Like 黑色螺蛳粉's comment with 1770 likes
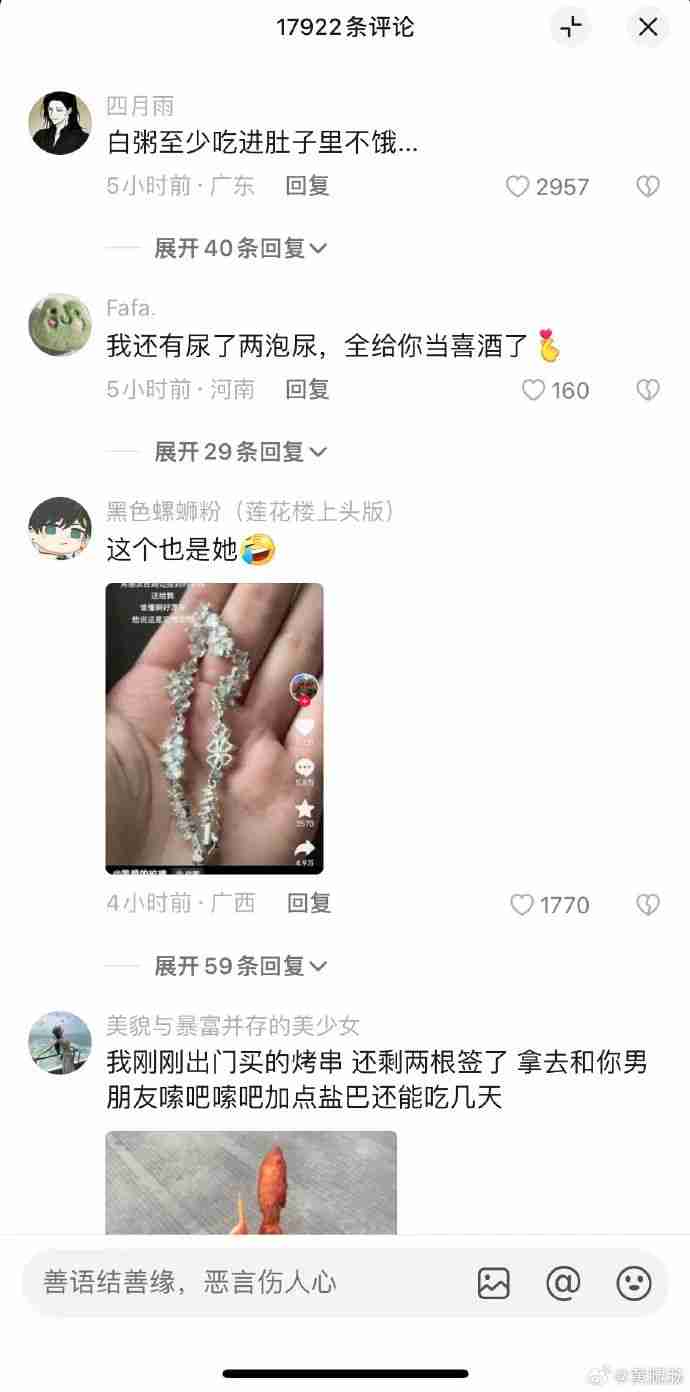 point(522,905)
